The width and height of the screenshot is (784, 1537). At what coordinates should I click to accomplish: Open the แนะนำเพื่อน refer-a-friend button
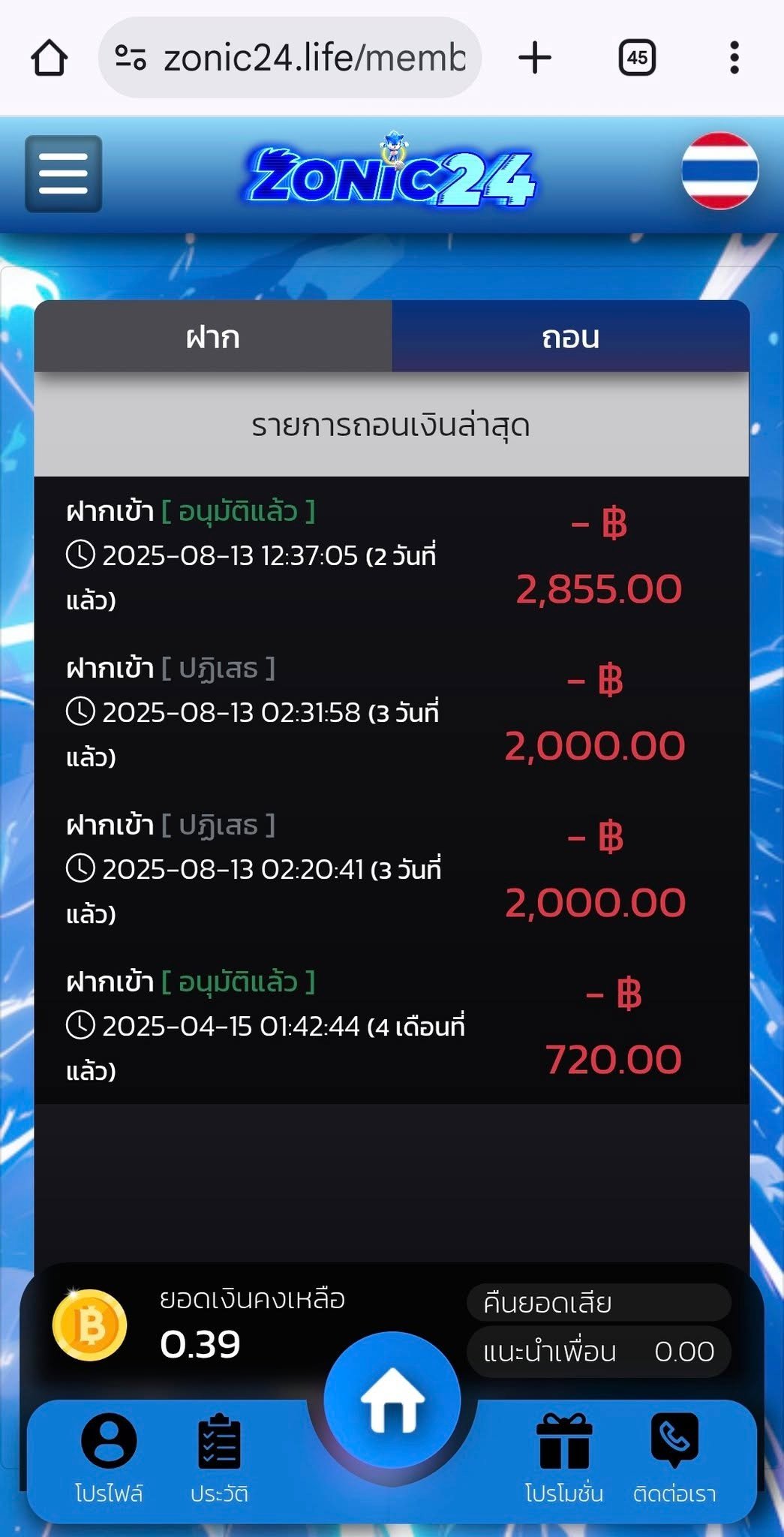point(598,1352)
